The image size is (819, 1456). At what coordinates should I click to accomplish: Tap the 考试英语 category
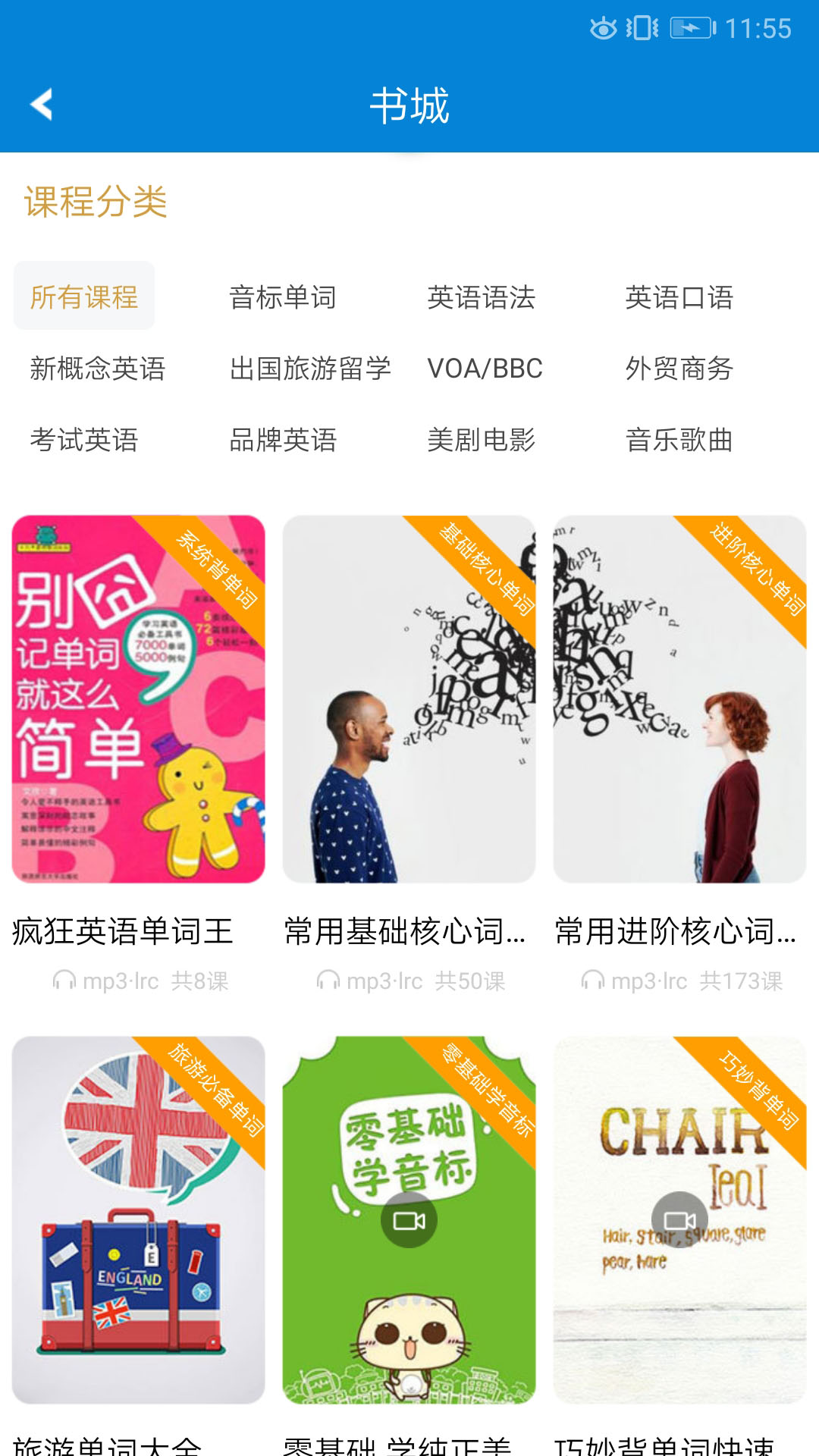(x=84, y=439)
